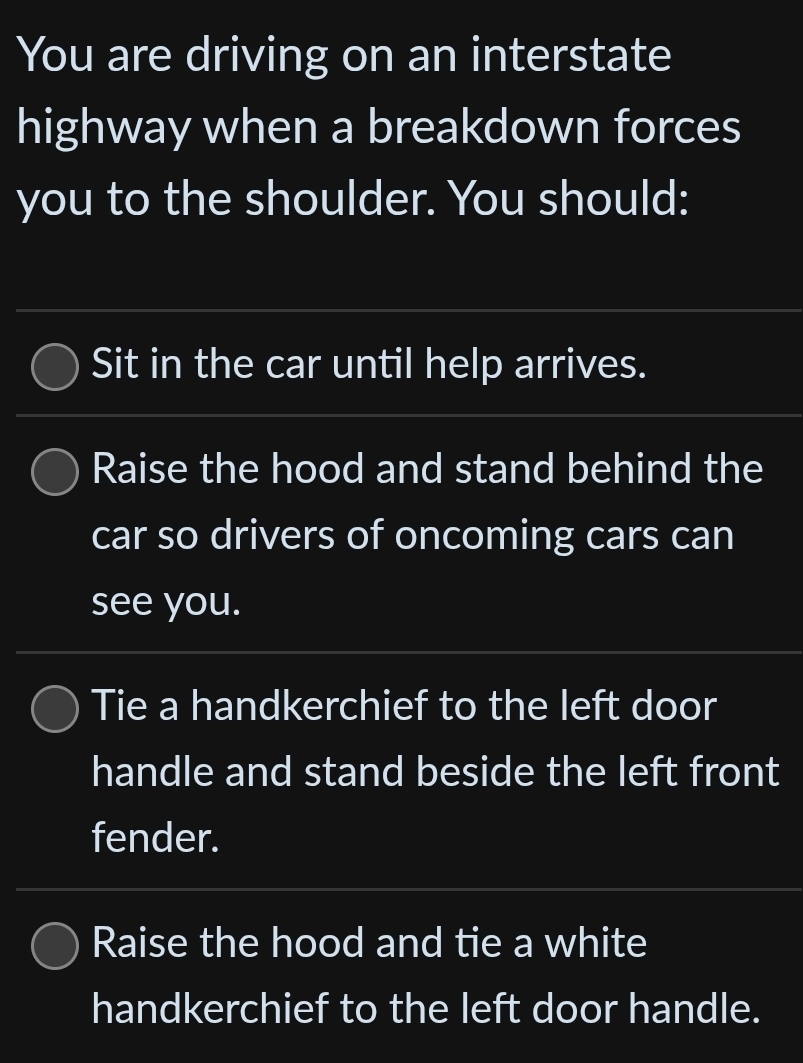Screen dimensions: 803x1063
Task: Select the radio button for 'Tie a handkerchief to the left door handle'
Action: 53,708
